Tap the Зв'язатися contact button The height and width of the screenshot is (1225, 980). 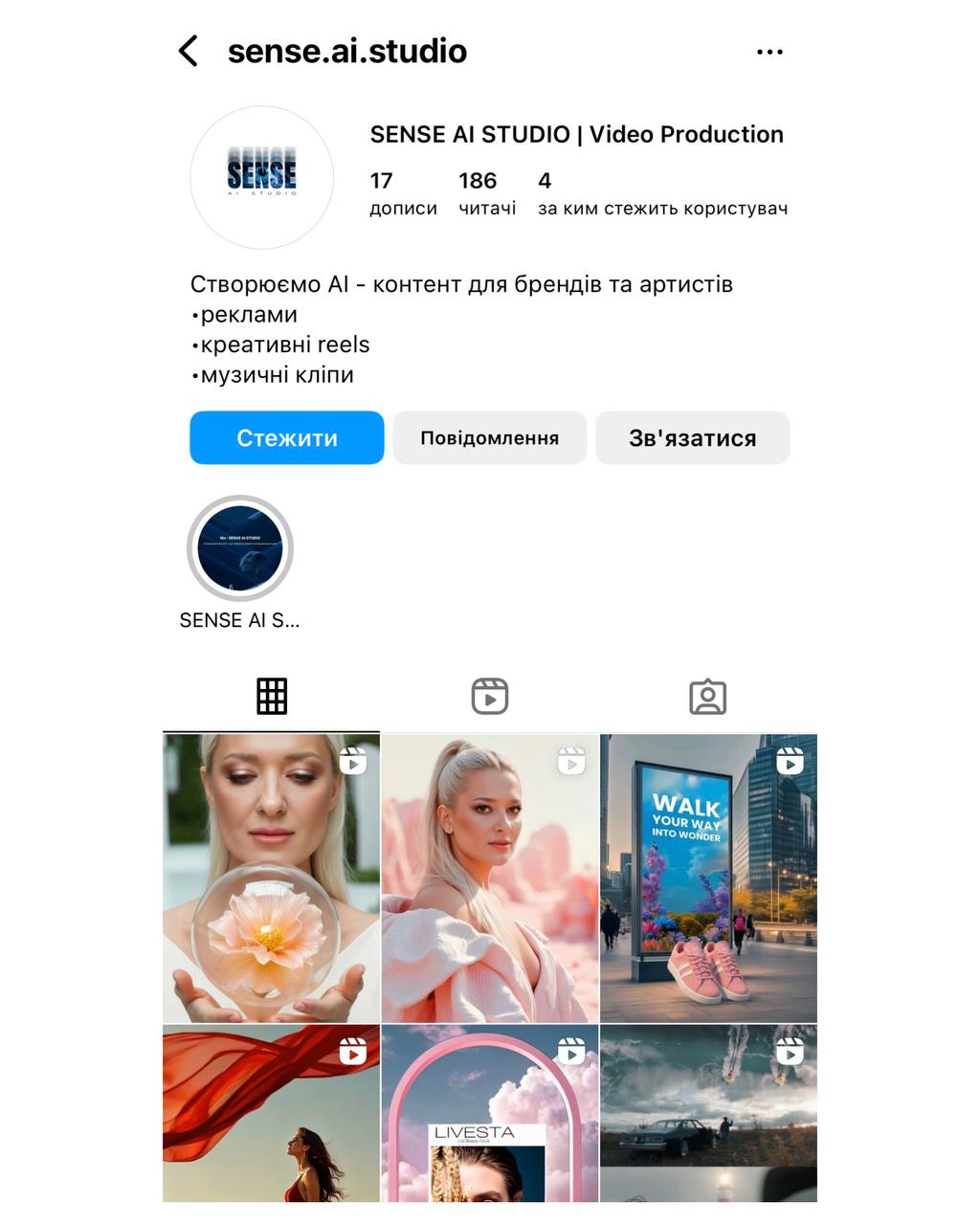pyautogui.click(x=692, y=438)
